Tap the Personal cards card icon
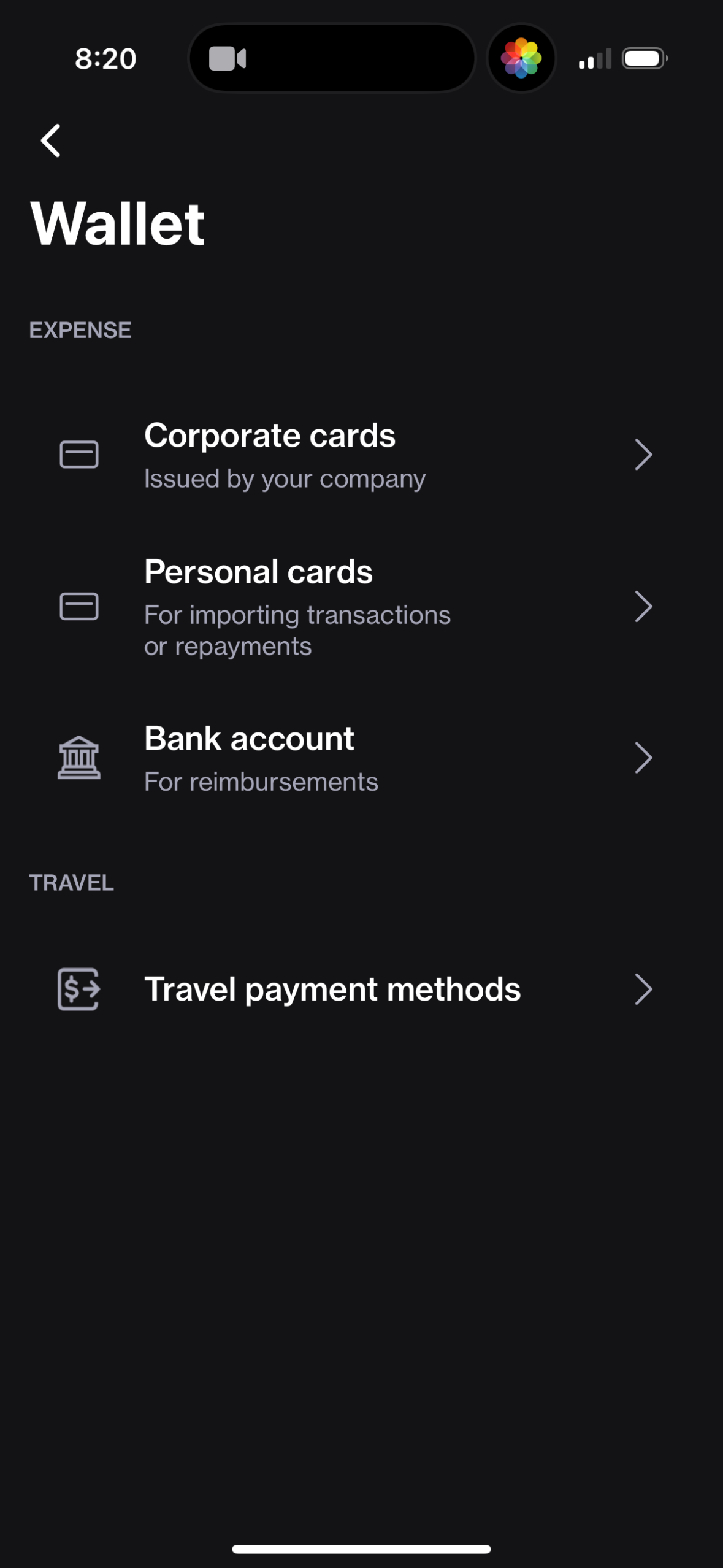Screen dimensions: 723x1568 78,607
